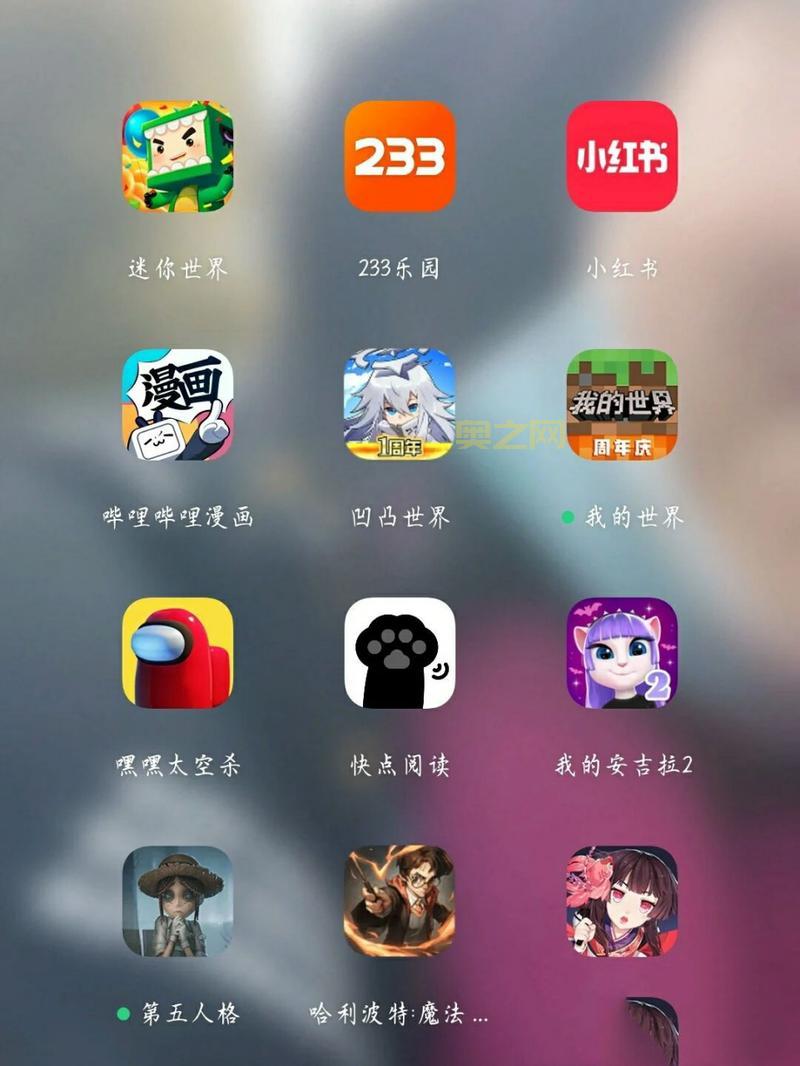
Task: Tap the green update dot beside 第五人格
Action: click(x=124, y=1010)
